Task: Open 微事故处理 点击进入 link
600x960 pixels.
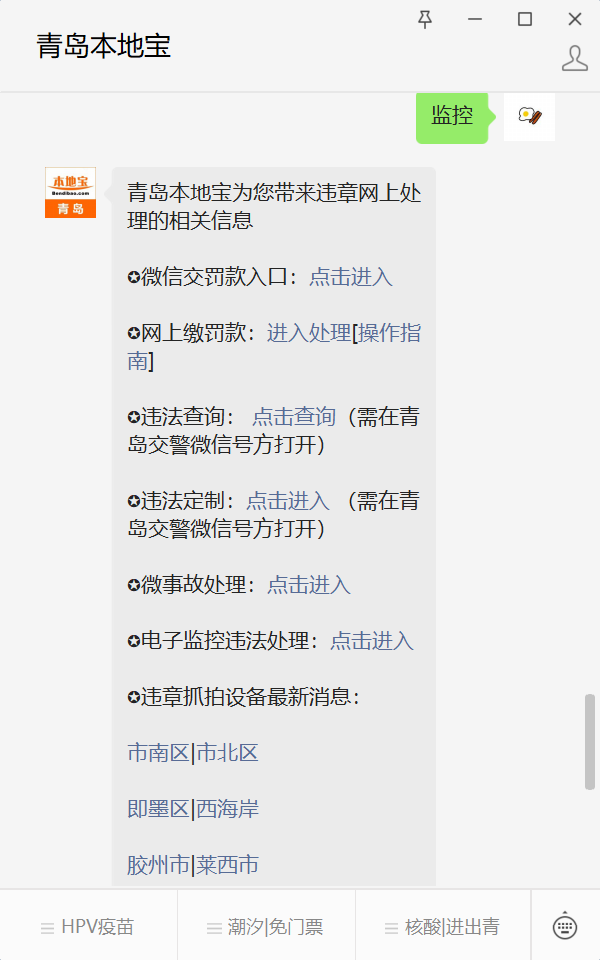Action: (x=308, y=585)
